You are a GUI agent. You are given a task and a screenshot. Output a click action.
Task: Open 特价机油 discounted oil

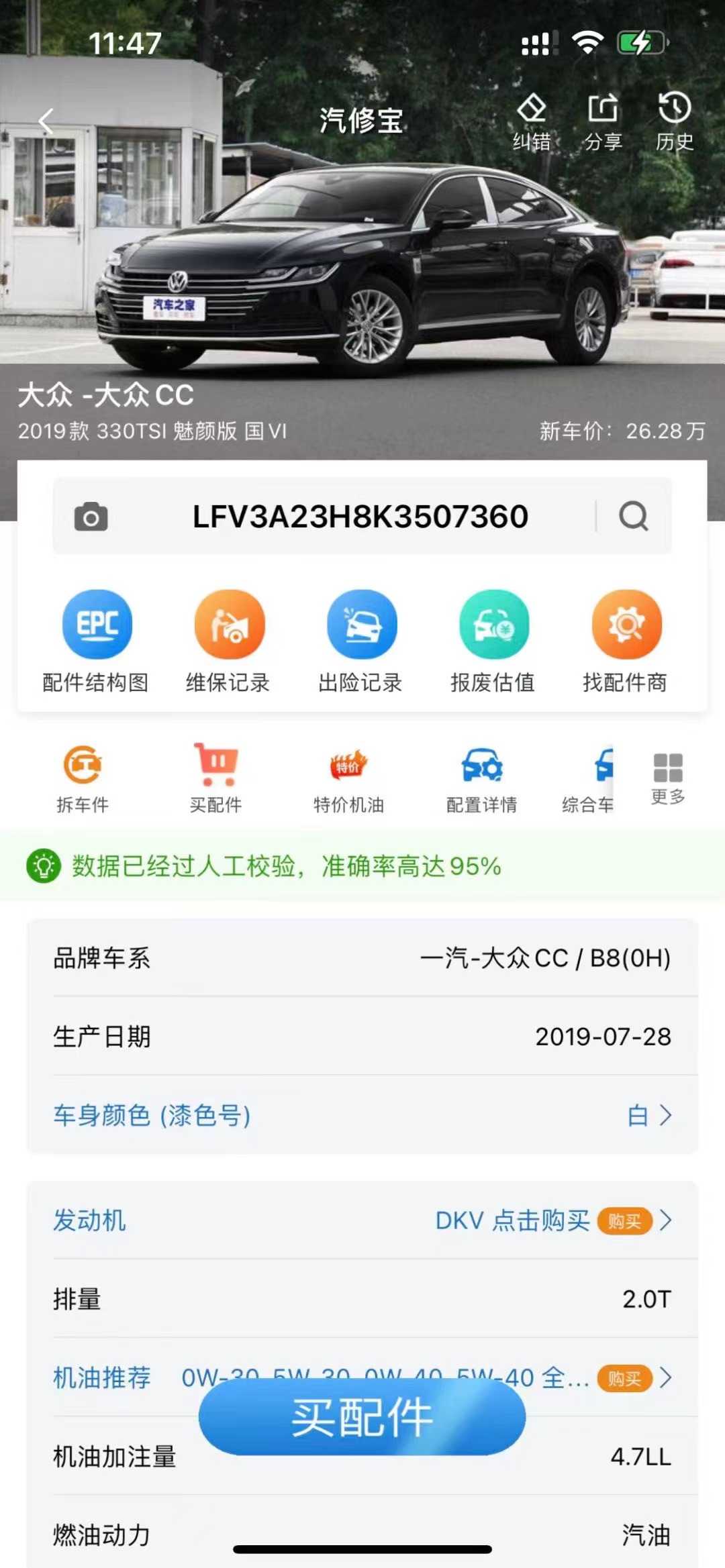348,778
